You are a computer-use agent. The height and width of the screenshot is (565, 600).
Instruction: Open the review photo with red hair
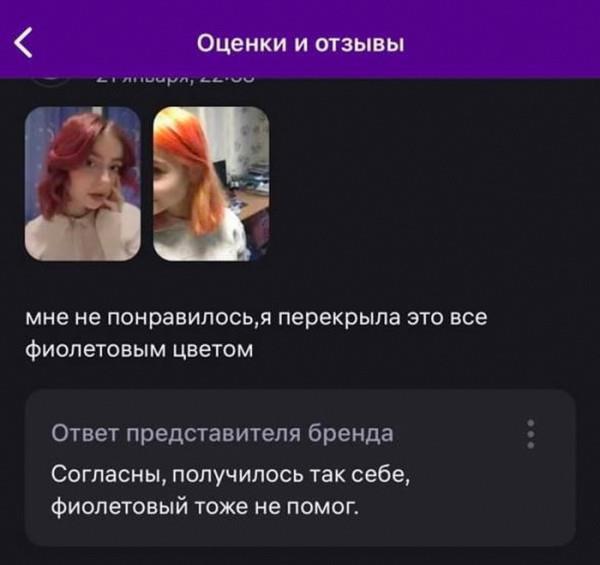(82, 184)
